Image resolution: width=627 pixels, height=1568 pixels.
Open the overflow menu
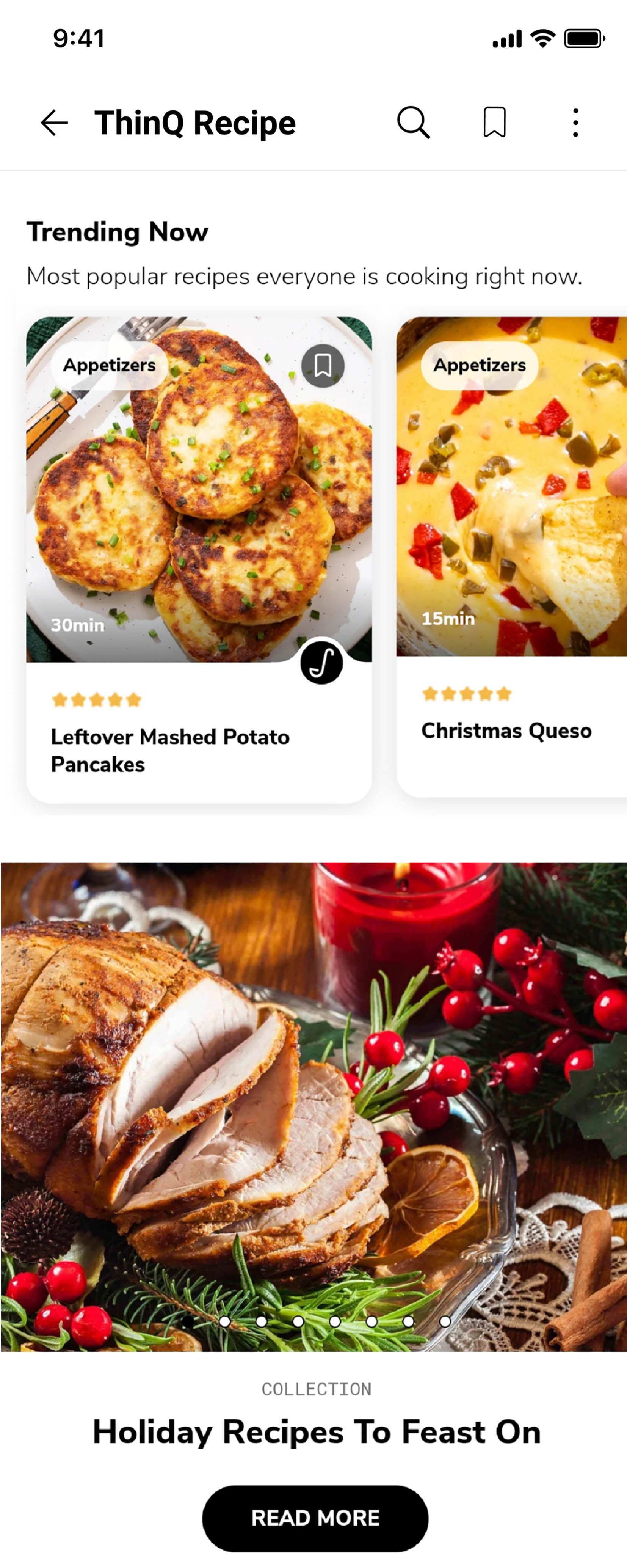click(x=575, y=123)
